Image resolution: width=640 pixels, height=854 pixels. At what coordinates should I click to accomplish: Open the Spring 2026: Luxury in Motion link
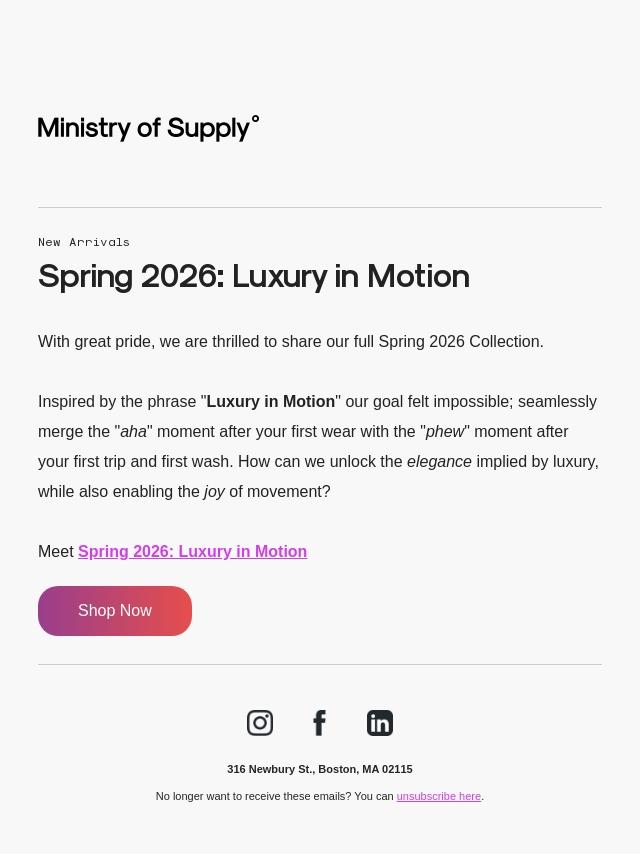point(192,551)
